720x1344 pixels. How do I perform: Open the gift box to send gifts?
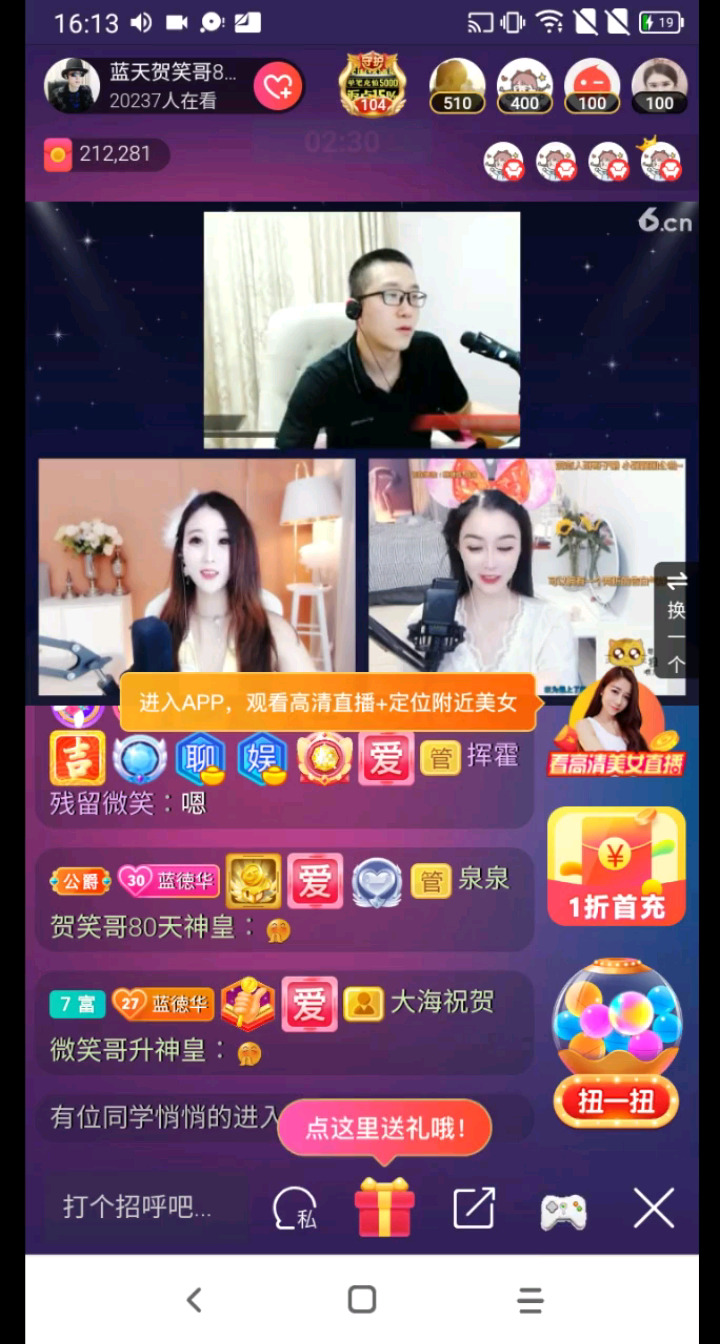click(x=384, y=1207)
